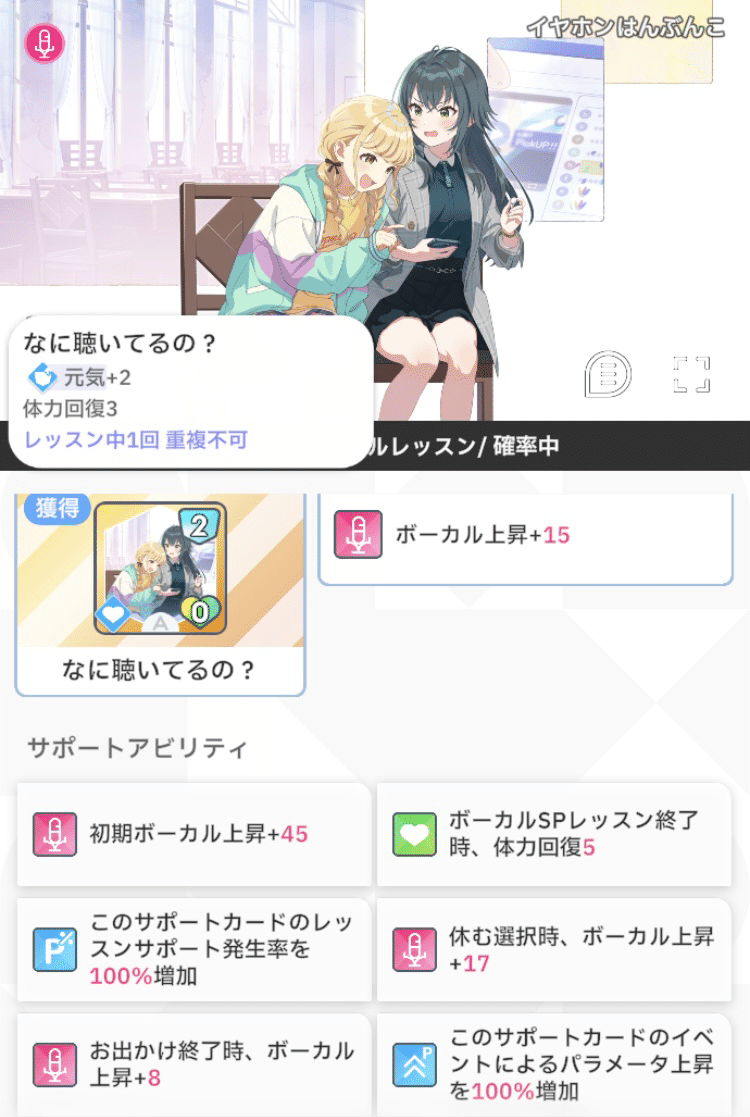
Task: View the ボーカルSPレッスン終了時 体力回復 ability
Action: pyautogui.click(x=553, y=834)
